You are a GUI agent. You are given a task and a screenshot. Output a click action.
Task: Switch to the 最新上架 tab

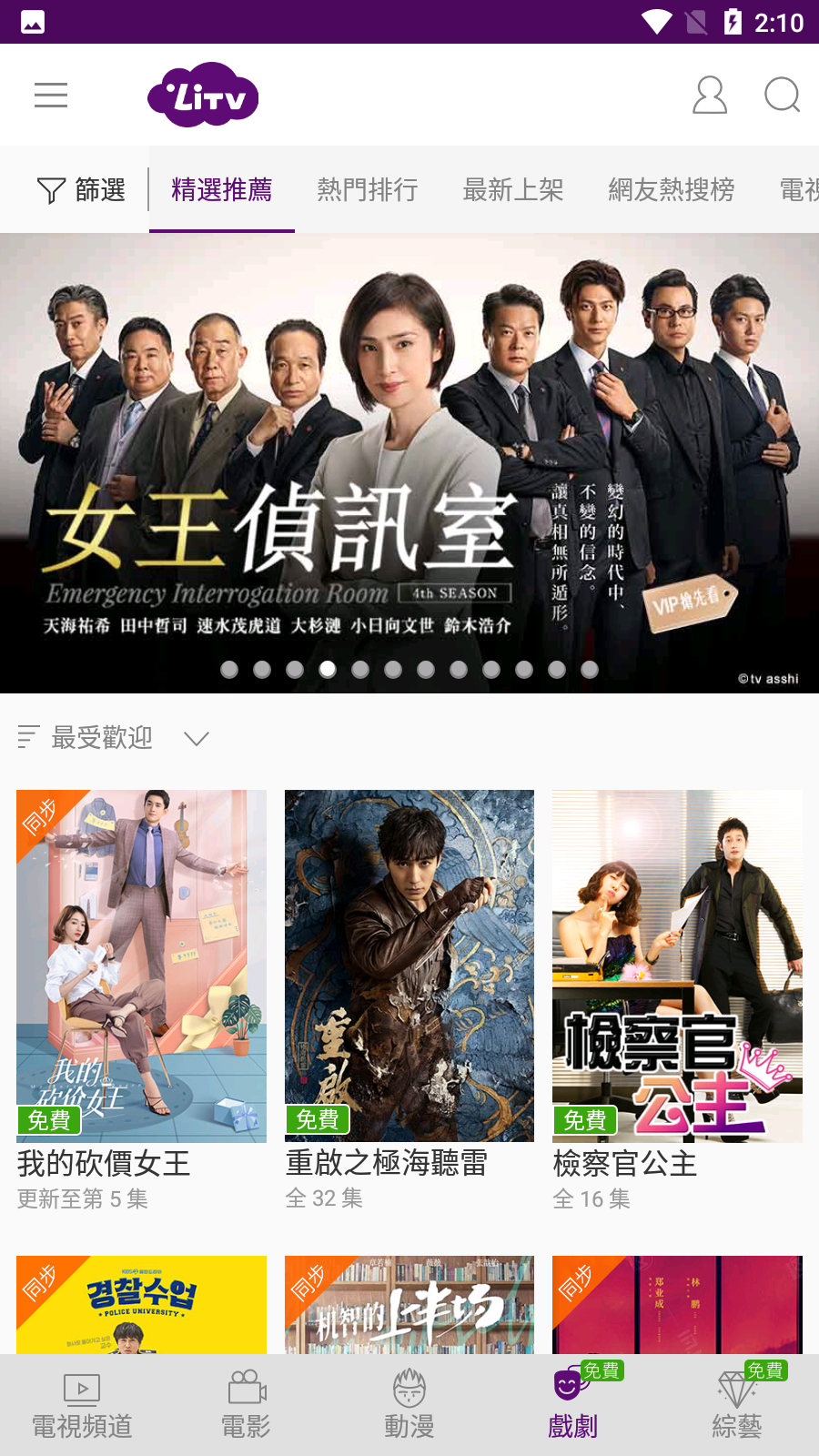[513, 189]
